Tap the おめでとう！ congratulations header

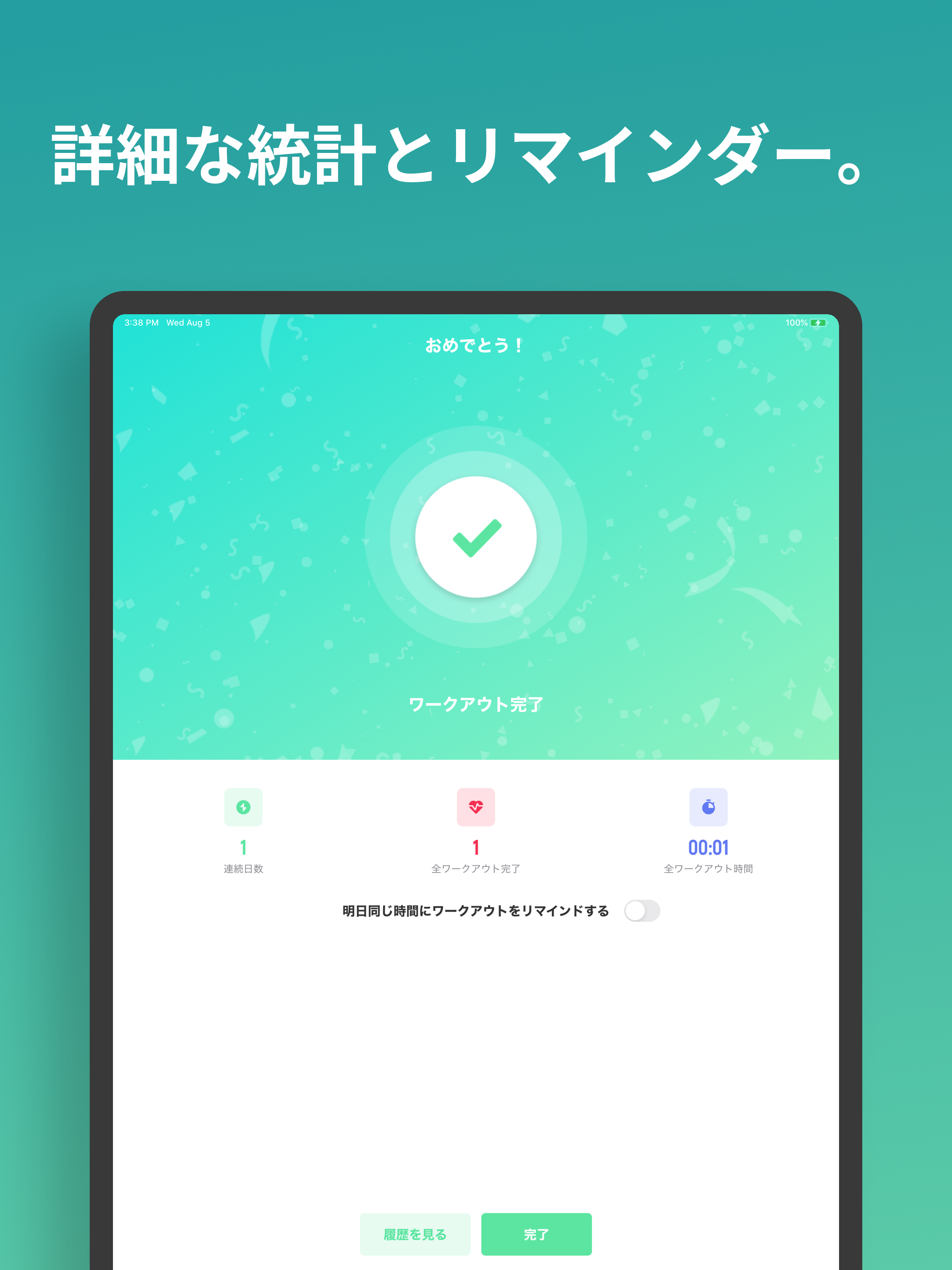[476, 345]
